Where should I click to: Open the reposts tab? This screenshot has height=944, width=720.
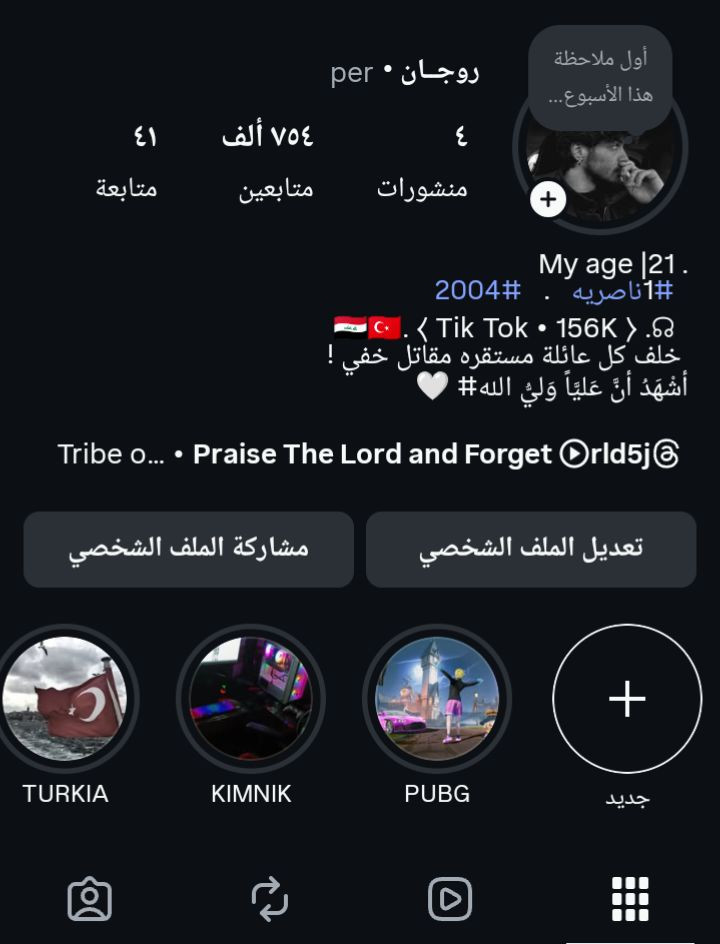point(270,899)
